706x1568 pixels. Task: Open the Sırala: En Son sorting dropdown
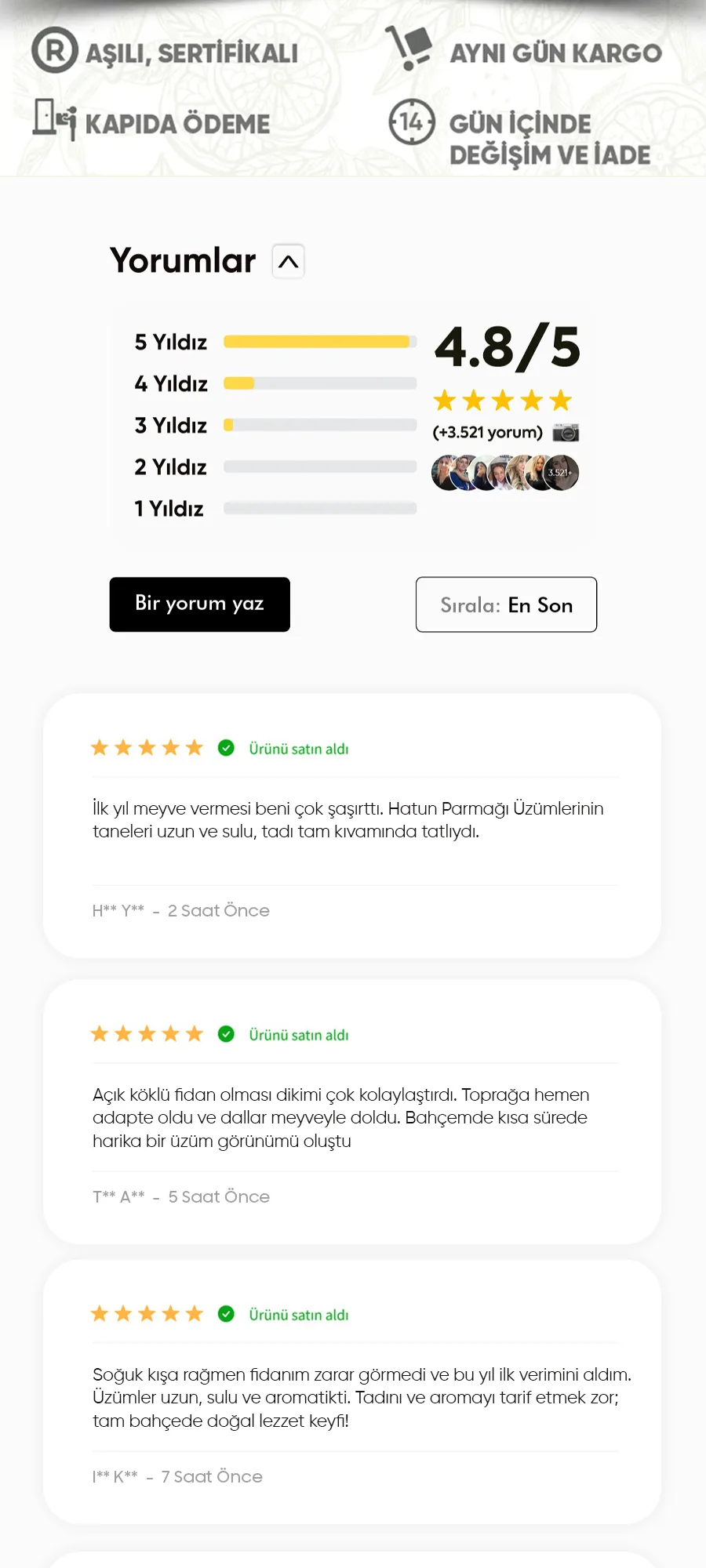[506, 604]
